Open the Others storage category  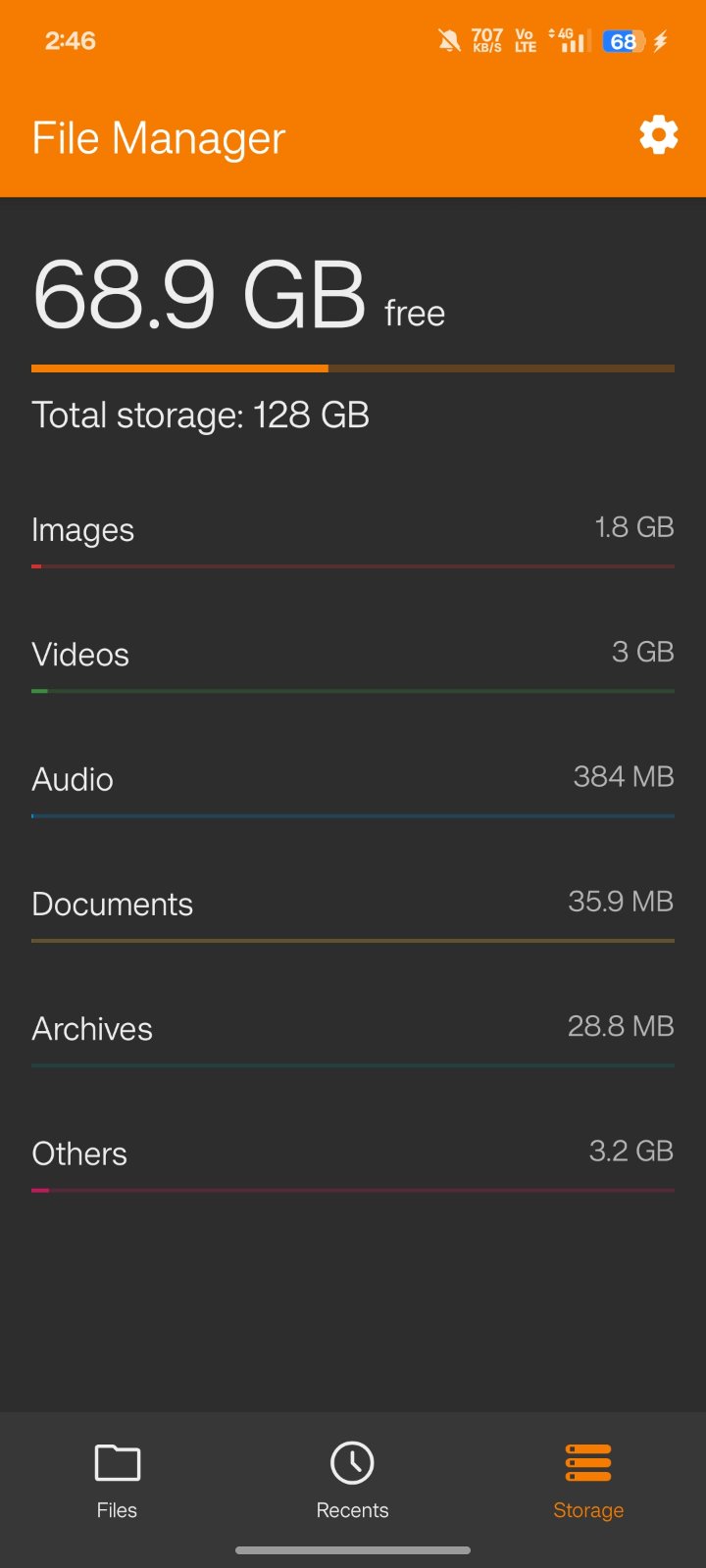(352, 1154)
